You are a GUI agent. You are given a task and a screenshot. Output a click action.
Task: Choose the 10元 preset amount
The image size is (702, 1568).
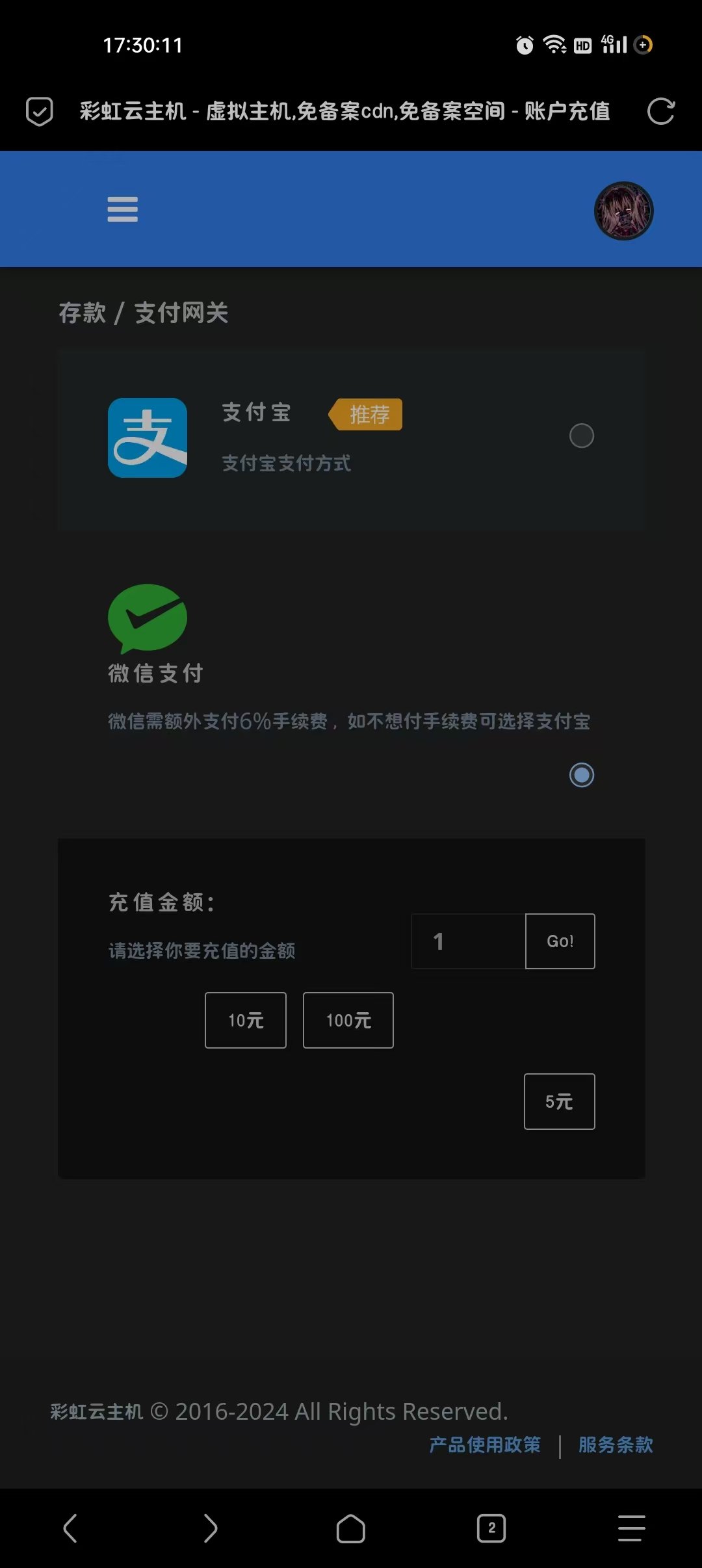pyautogui.click(x=246, y=1021)
